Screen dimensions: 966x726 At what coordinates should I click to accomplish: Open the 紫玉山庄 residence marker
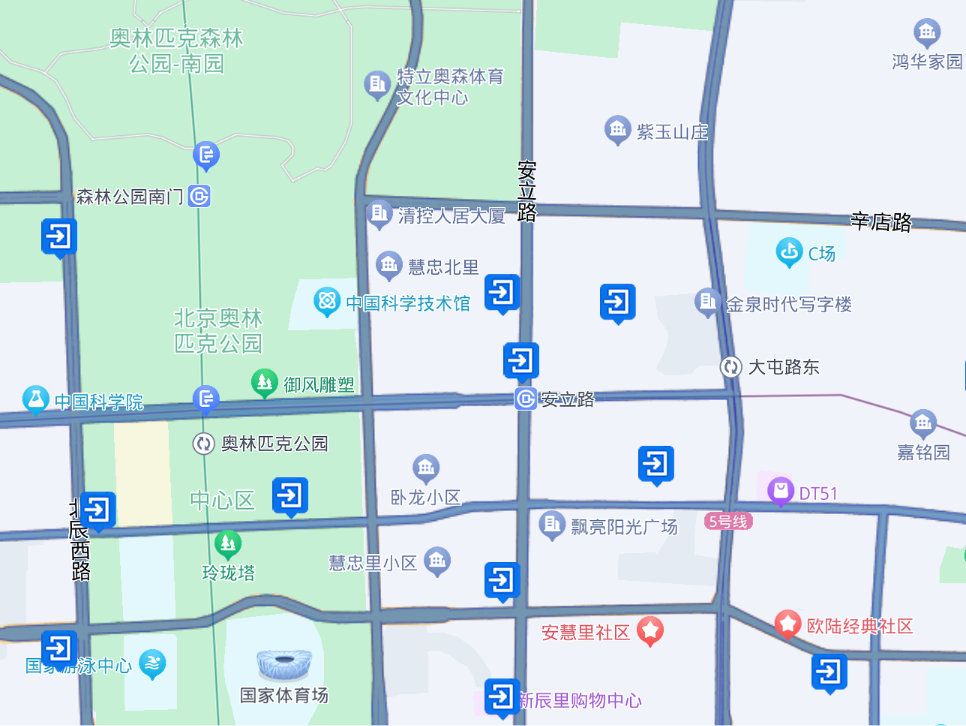point(617,130)
